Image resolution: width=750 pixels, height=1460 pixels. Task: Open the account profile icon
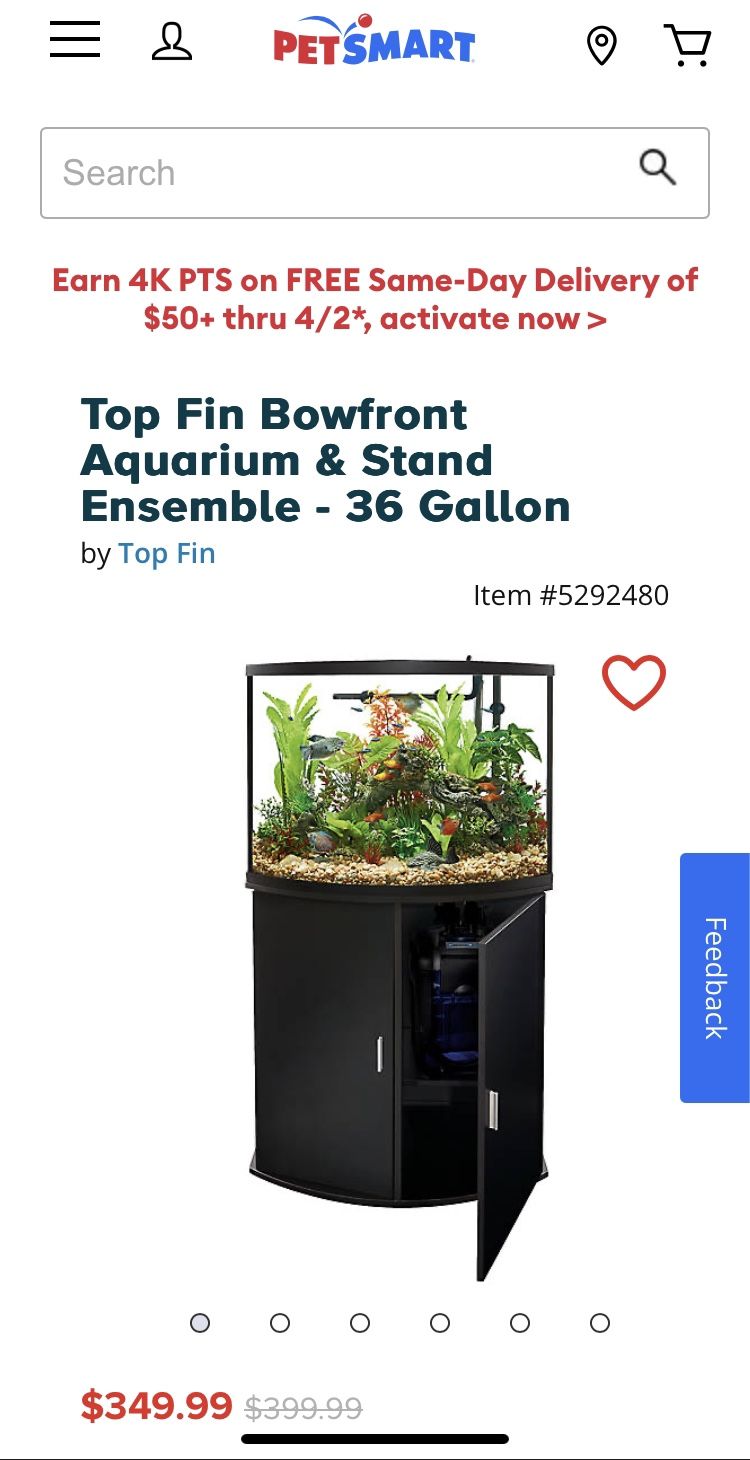click(x=172, y=42)
